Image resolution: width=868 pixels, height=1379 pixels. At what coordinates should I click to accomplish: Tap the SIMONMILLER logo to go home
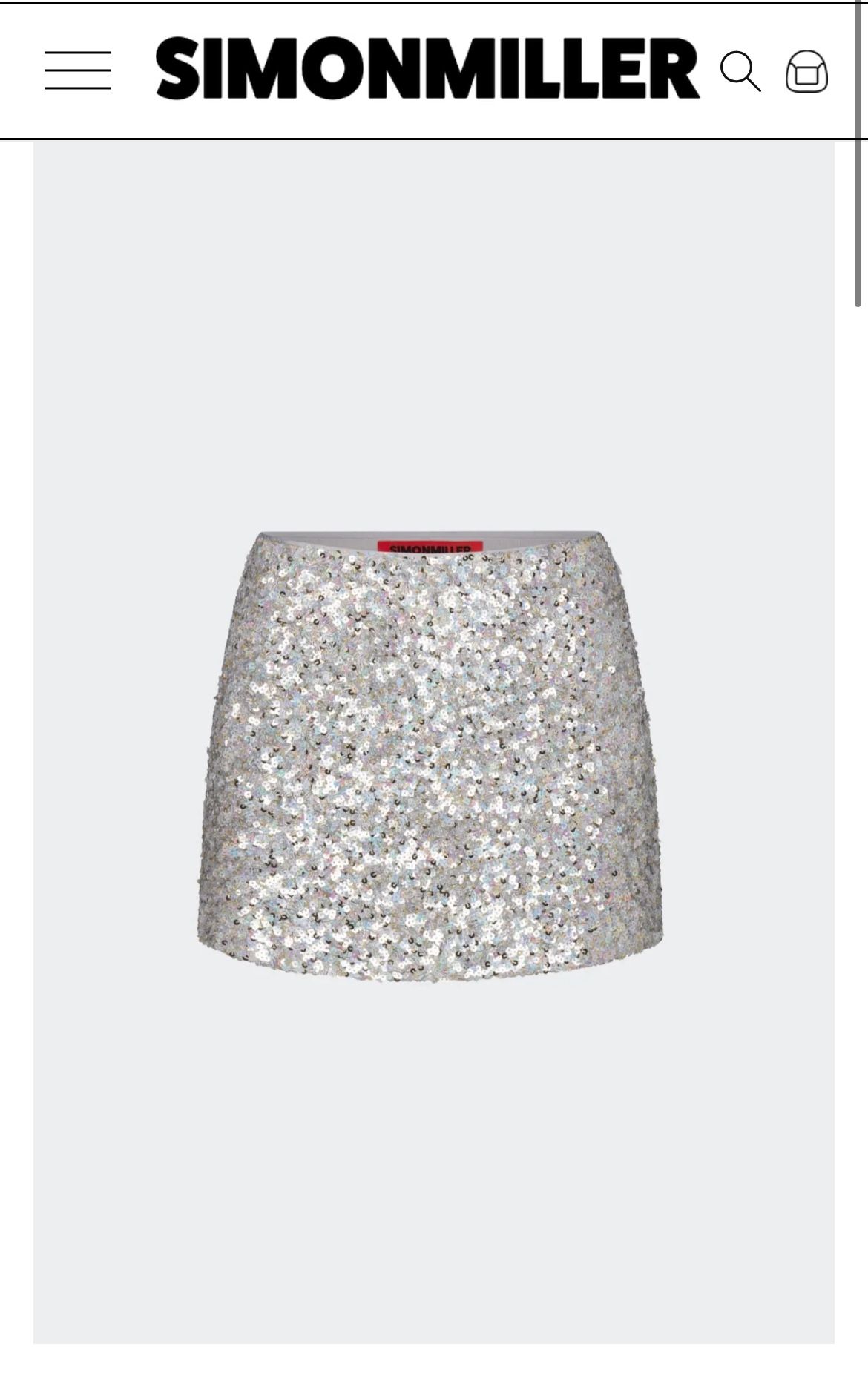point(427,68)
